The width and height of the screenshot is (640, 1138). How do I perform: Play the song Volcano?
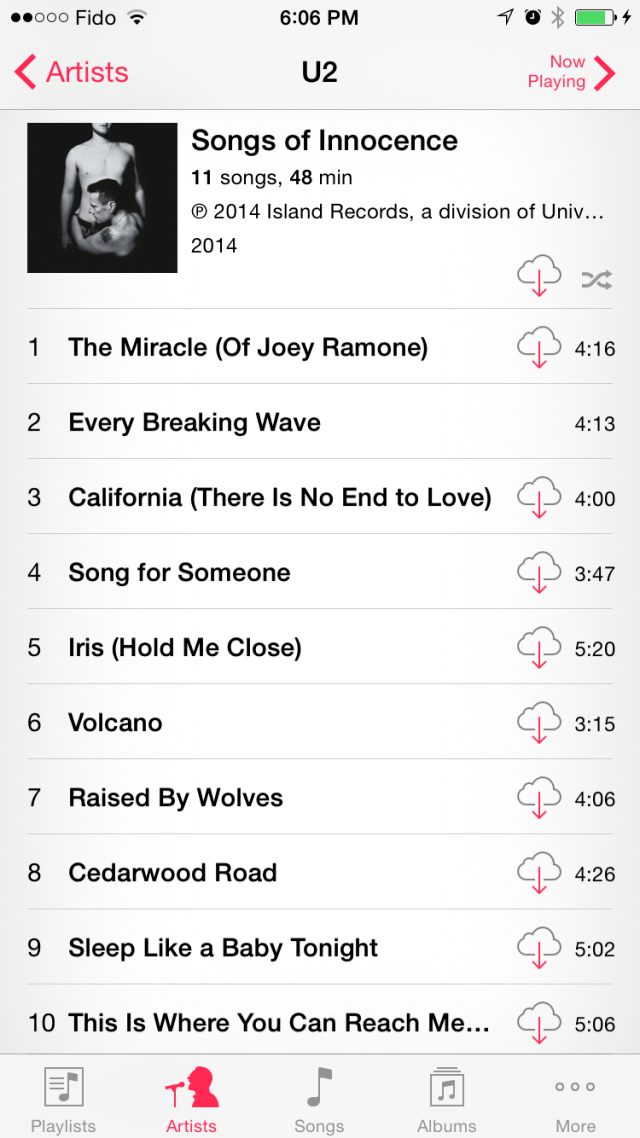pos(116,723)
